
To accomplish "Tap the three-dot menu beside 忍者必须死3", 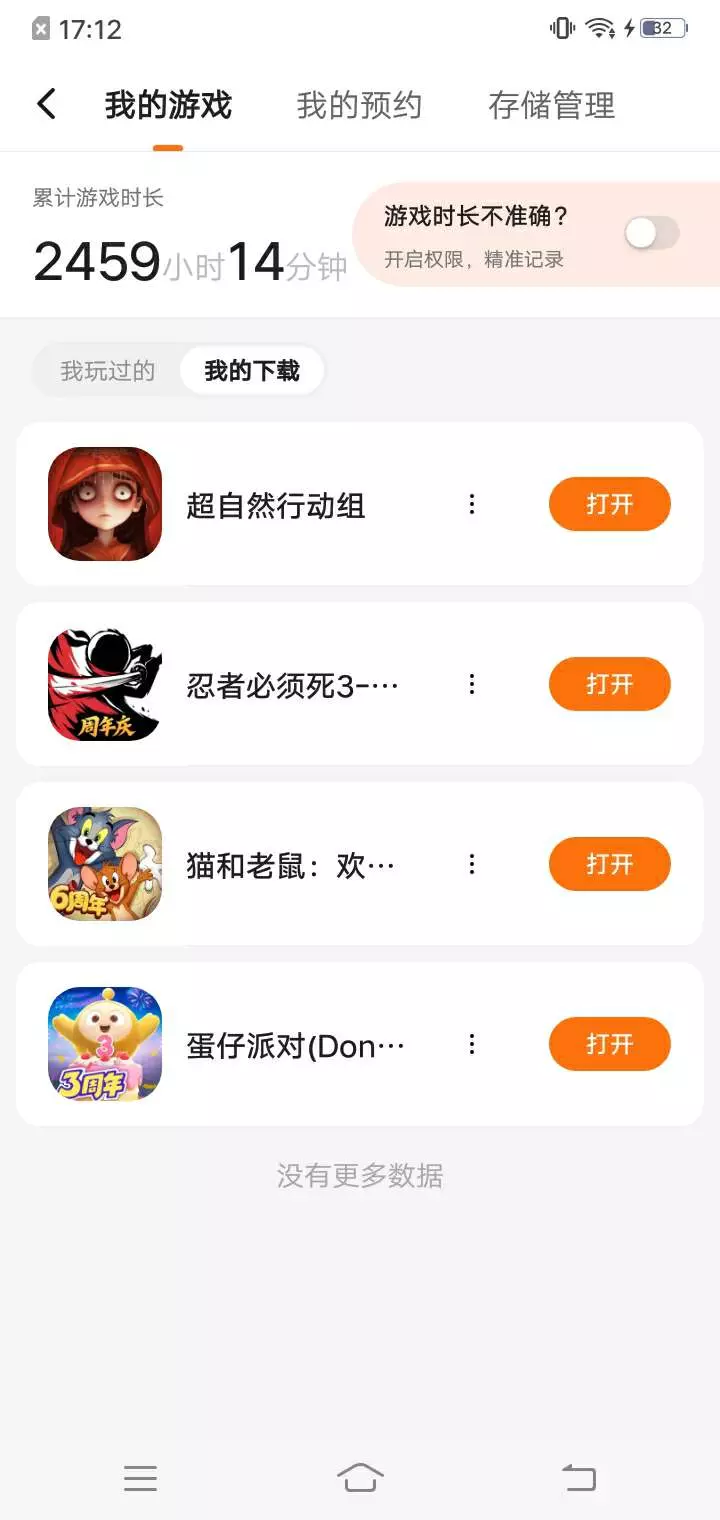I will (x=472, y=684).
